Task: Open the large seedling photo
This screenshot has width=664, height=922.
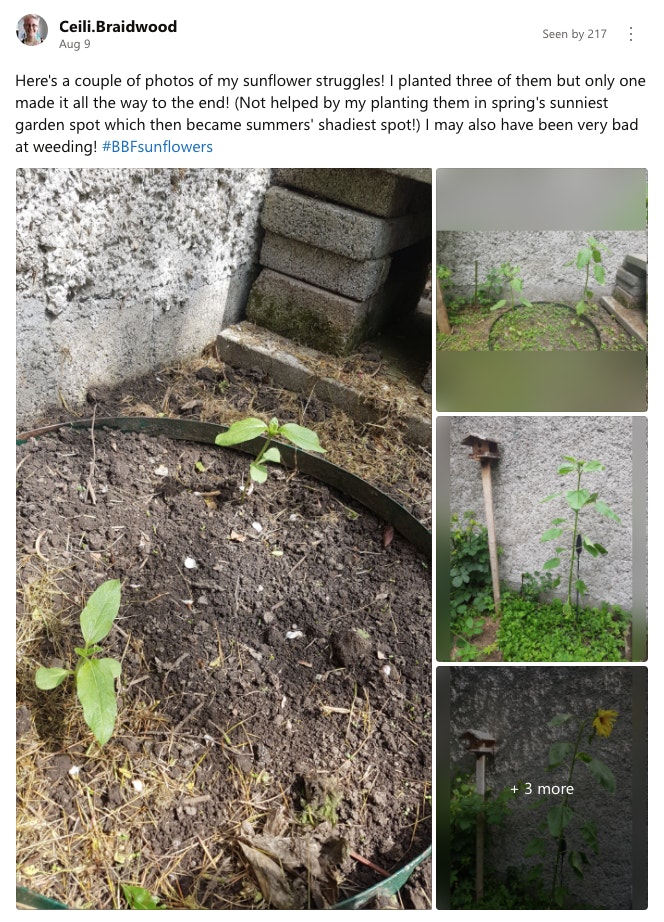Action: pos(223,538)
